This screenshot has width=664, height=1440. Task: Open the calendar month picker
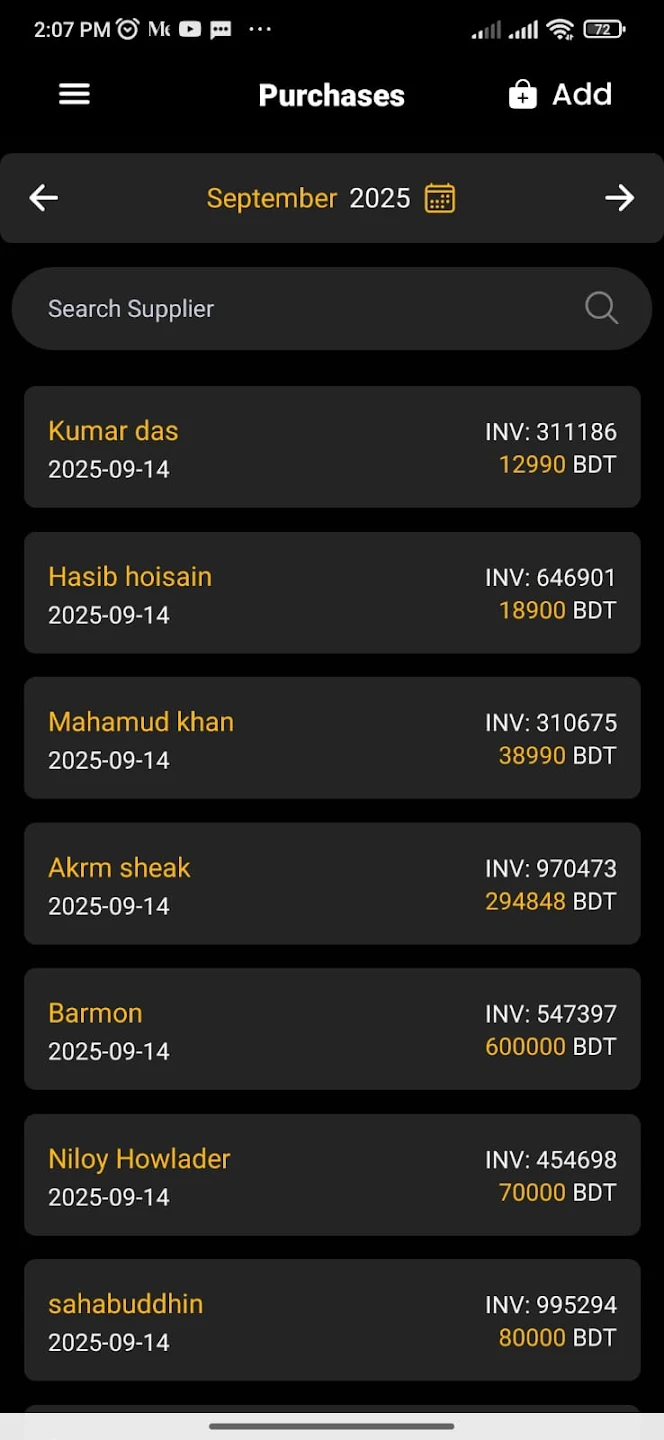click(440, 198)
